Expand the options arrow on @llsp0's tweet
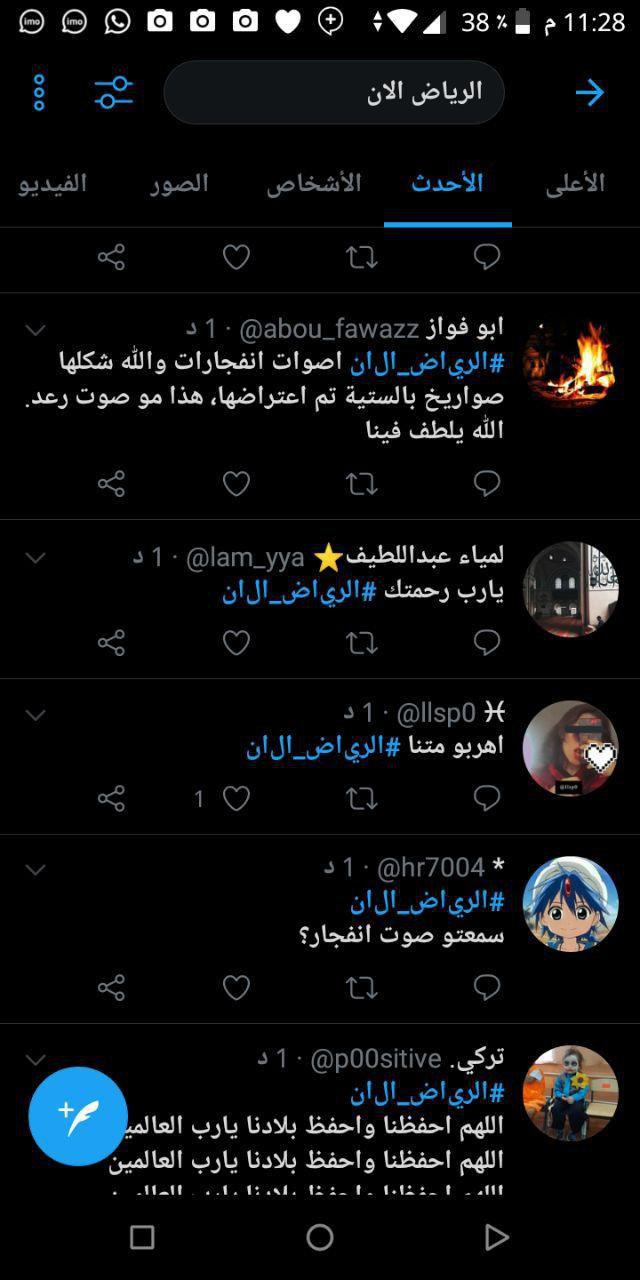 35,715
